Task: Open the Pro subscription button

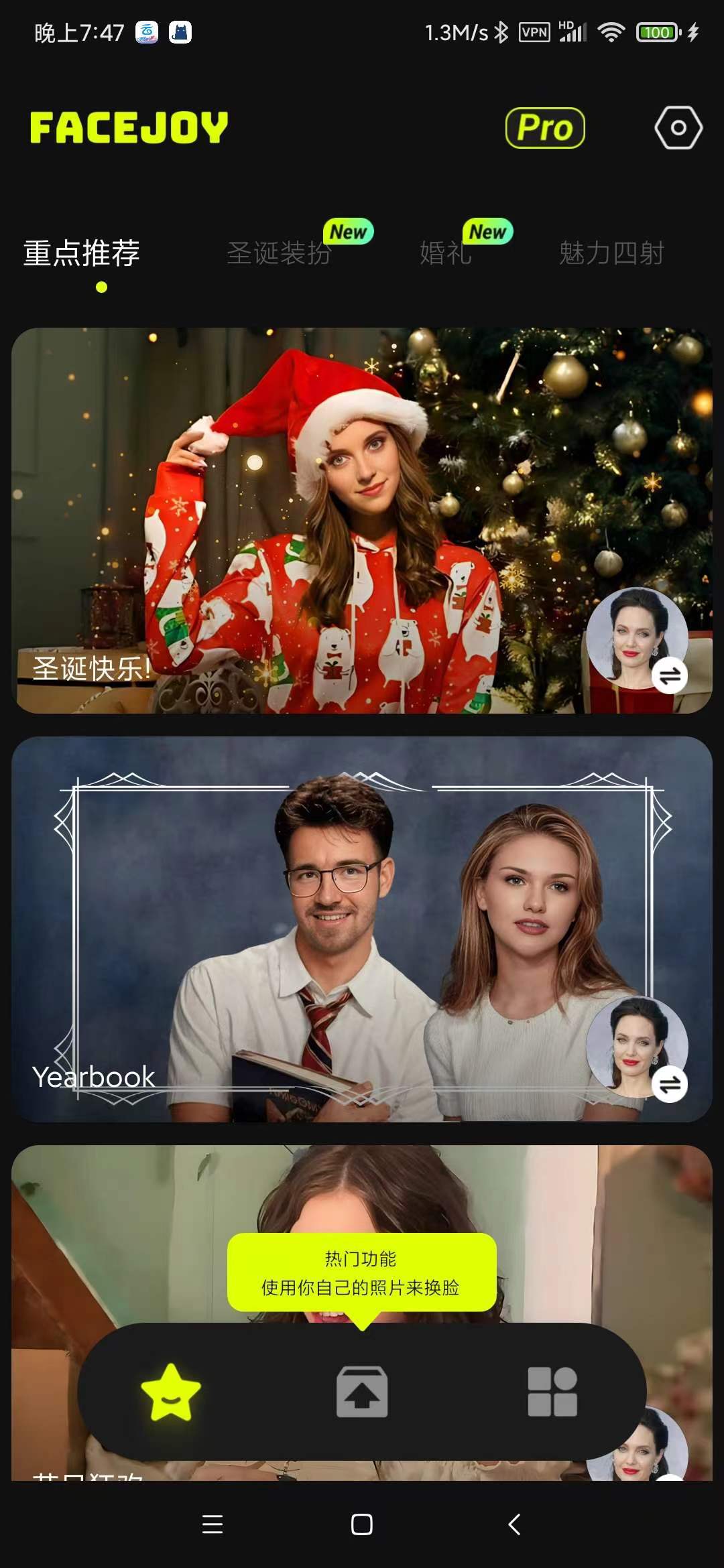Action: tap(544, 127)
